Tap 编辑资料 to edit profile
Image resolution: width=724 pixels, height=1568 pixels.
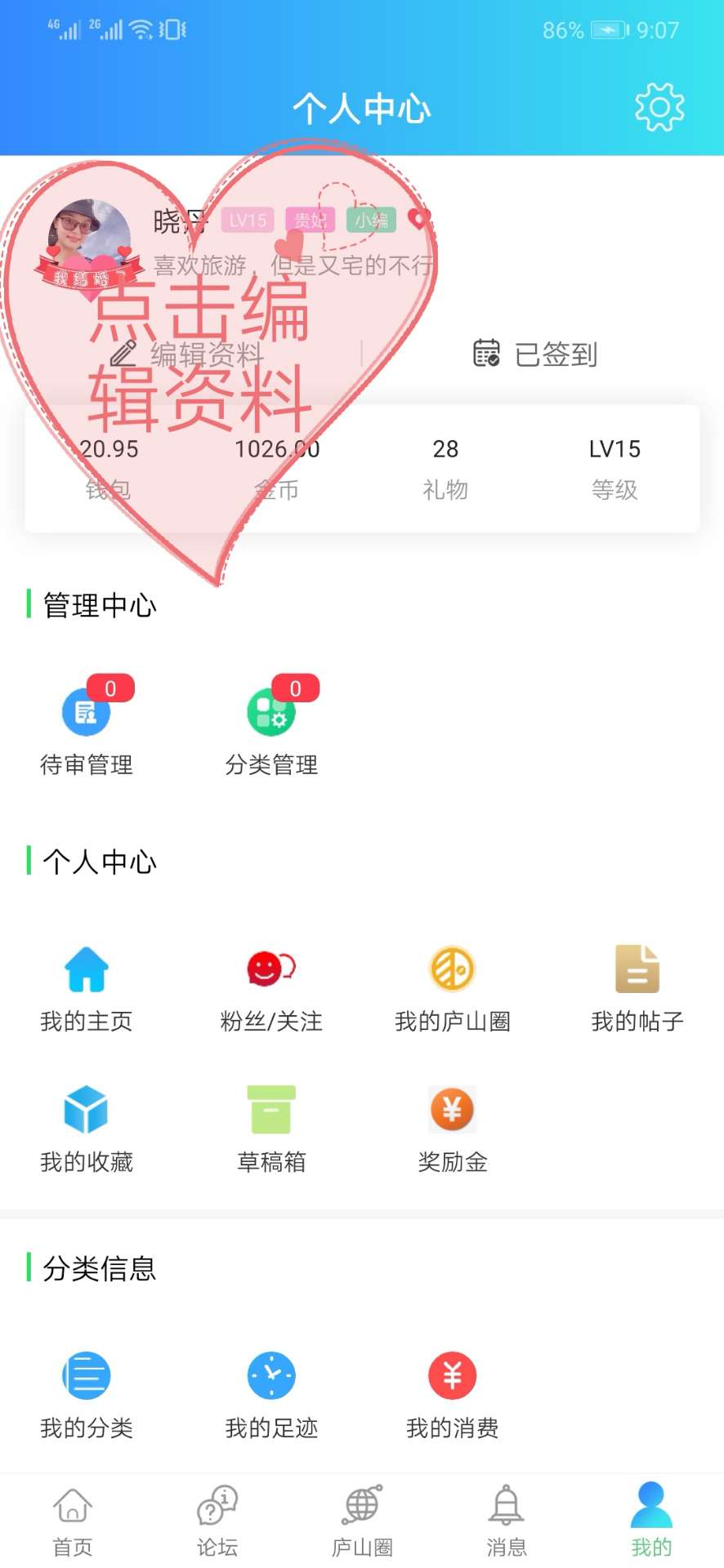[x=188, y=354]
